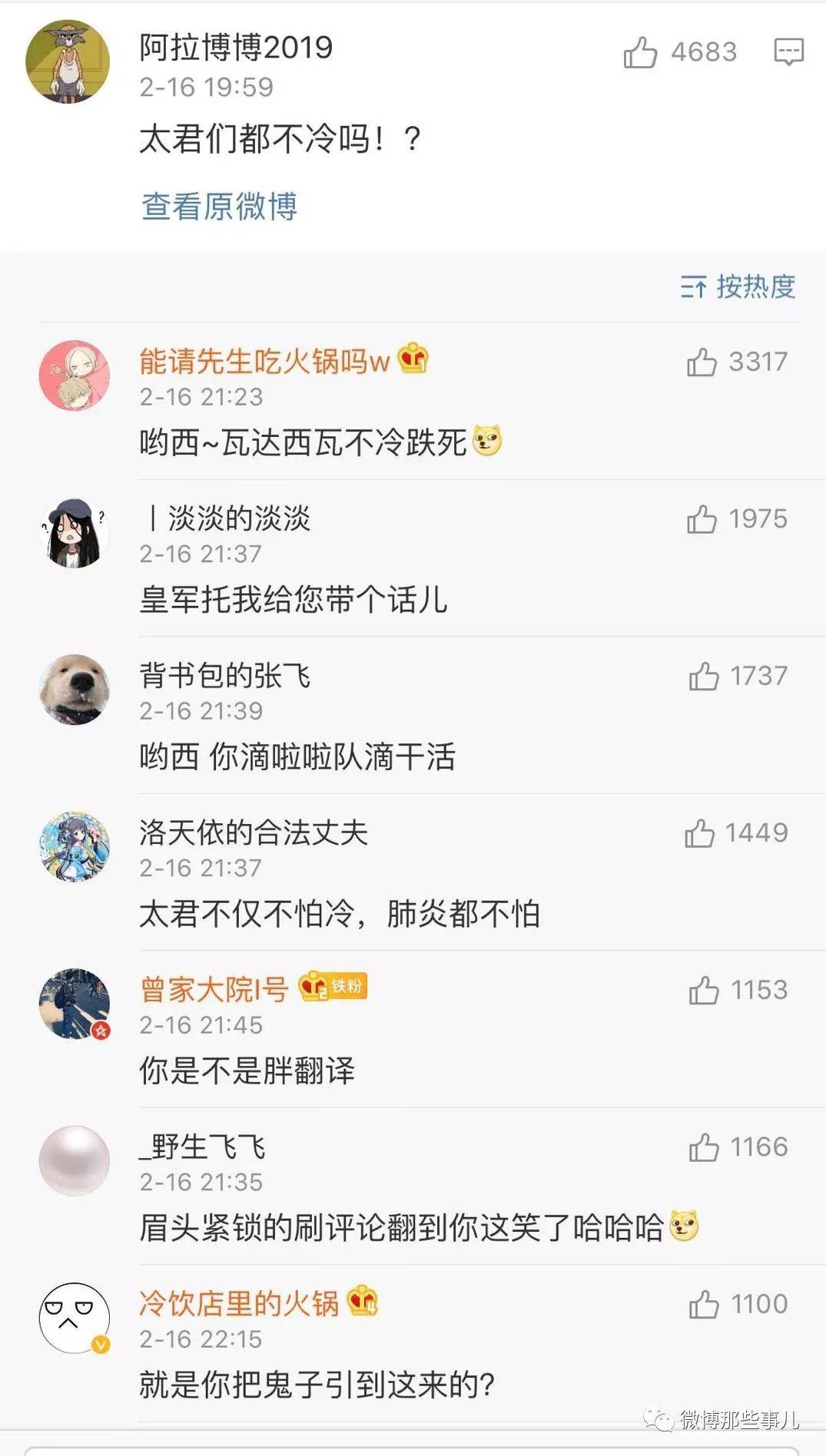Like the post by 阿拉博博2019
The width and height of the screenshot is (826, 1456).
[x=640, y=53]
